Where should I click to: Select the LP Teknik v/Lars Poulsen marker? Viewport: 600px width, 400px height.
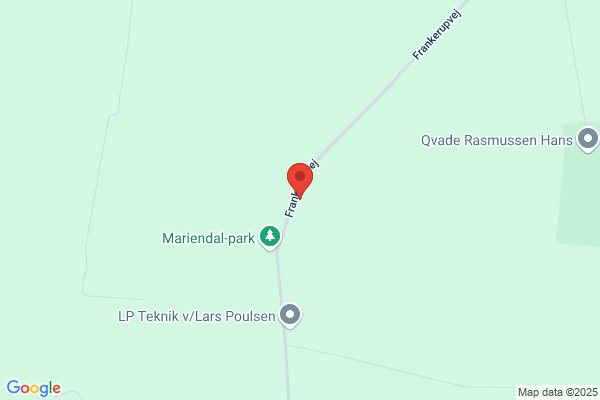click(x=290, y=315)
